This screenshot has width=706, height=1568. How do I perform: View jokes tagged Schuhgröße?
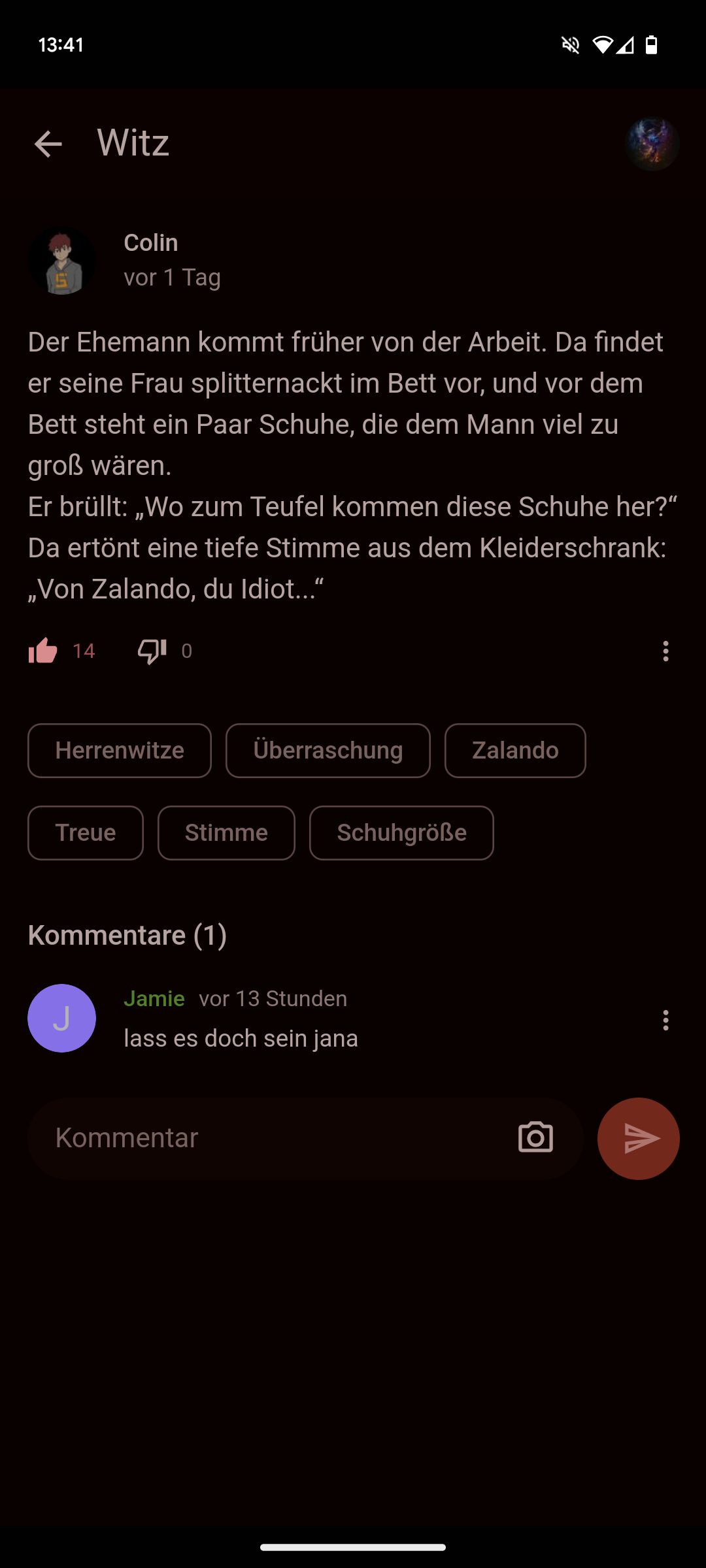point(401,833)
